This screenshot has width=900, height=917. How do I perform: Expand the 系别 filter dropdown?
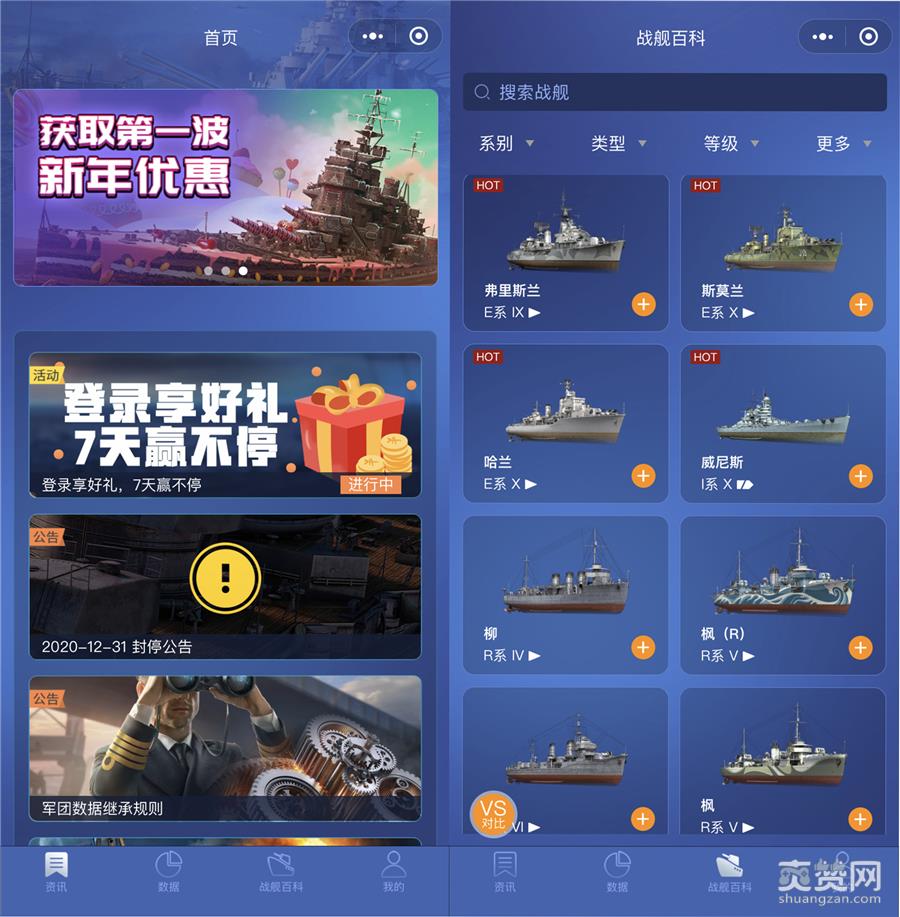(x=506, y=144)
